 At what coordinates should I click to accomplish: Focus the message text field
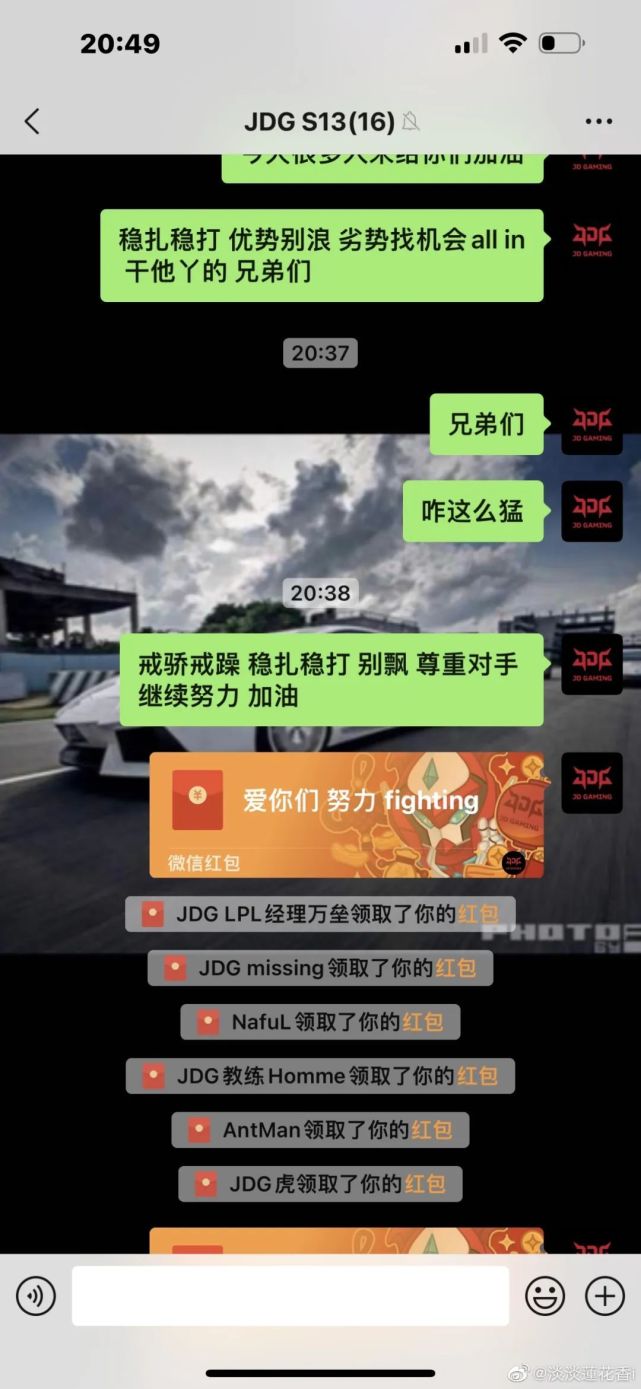[290, 1296]
